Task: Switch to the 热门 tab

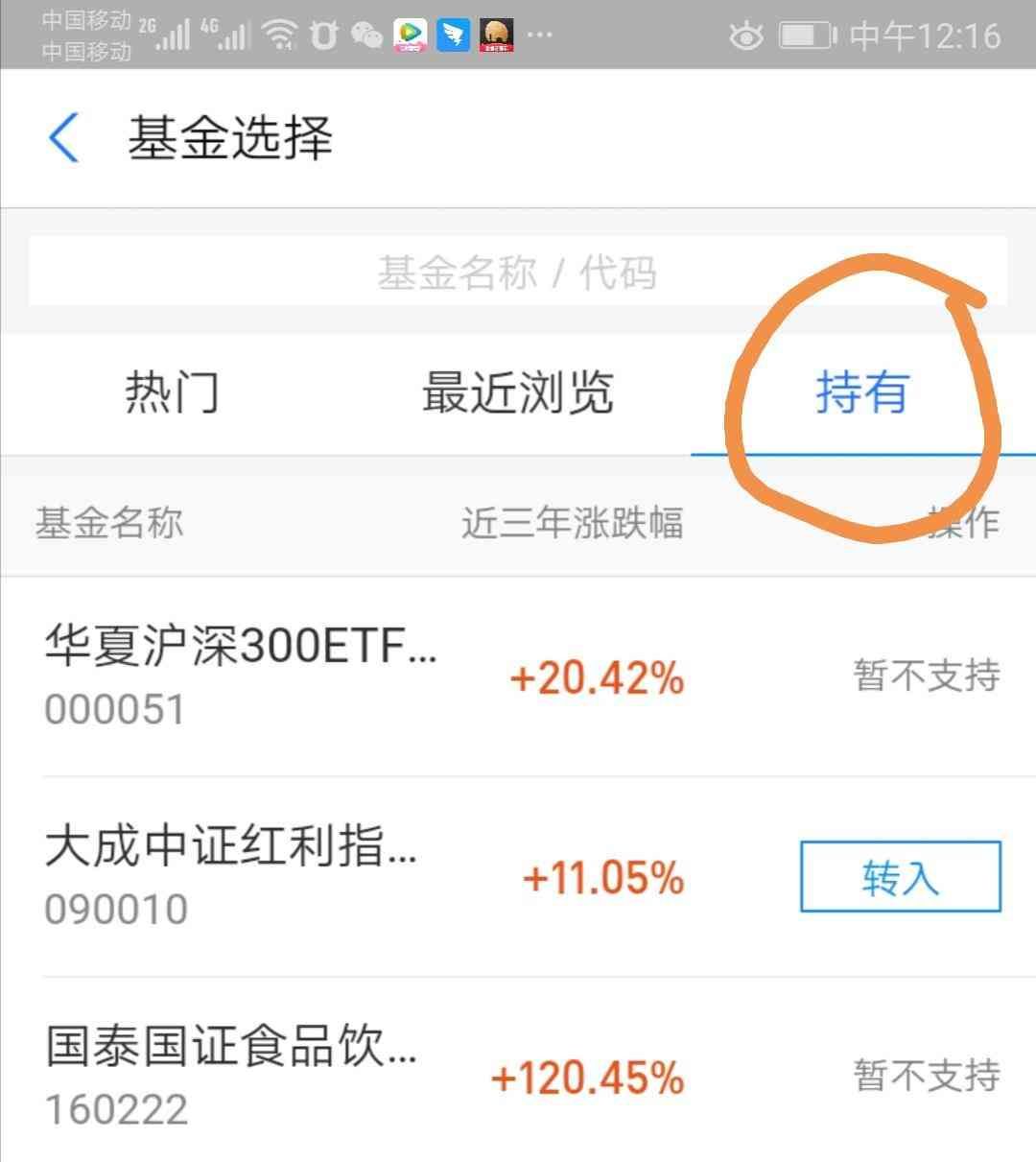Action: (x=171, y=391)
